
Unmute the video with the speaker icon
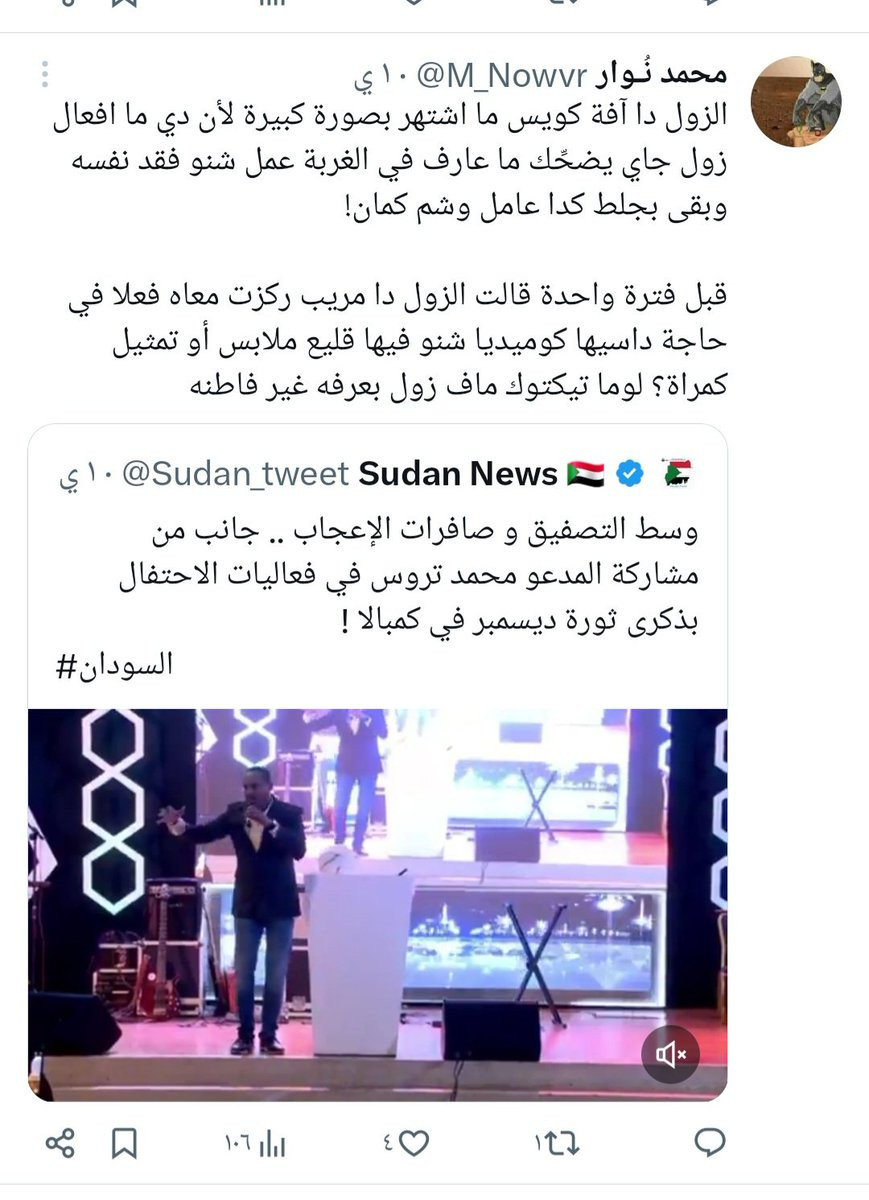pyautogui.click(x=670, y=1053)
